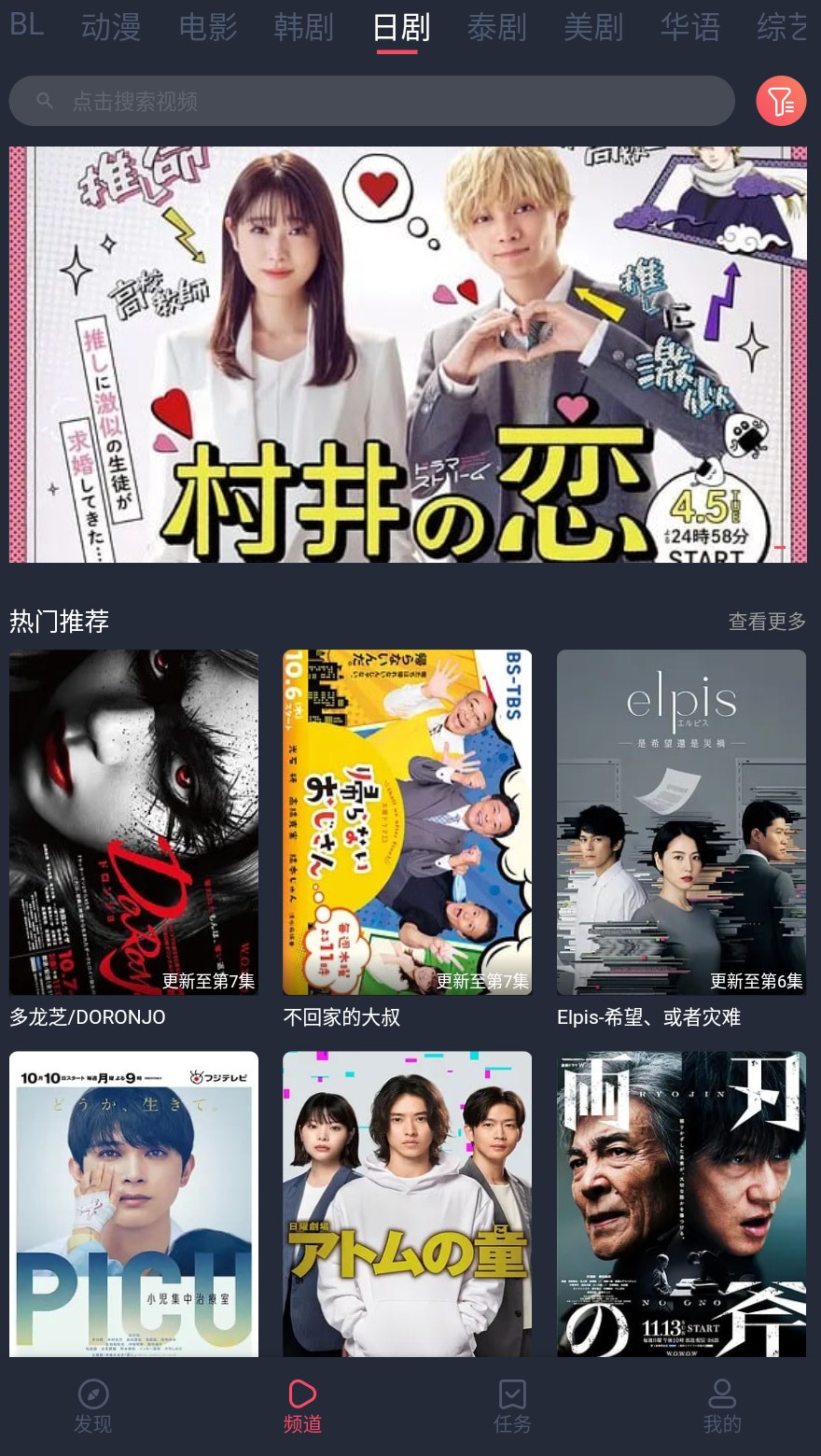The image size is (821, 1456).
Task: Open the 多龙芝/DORONJO drama card
Action: point(133,822)
